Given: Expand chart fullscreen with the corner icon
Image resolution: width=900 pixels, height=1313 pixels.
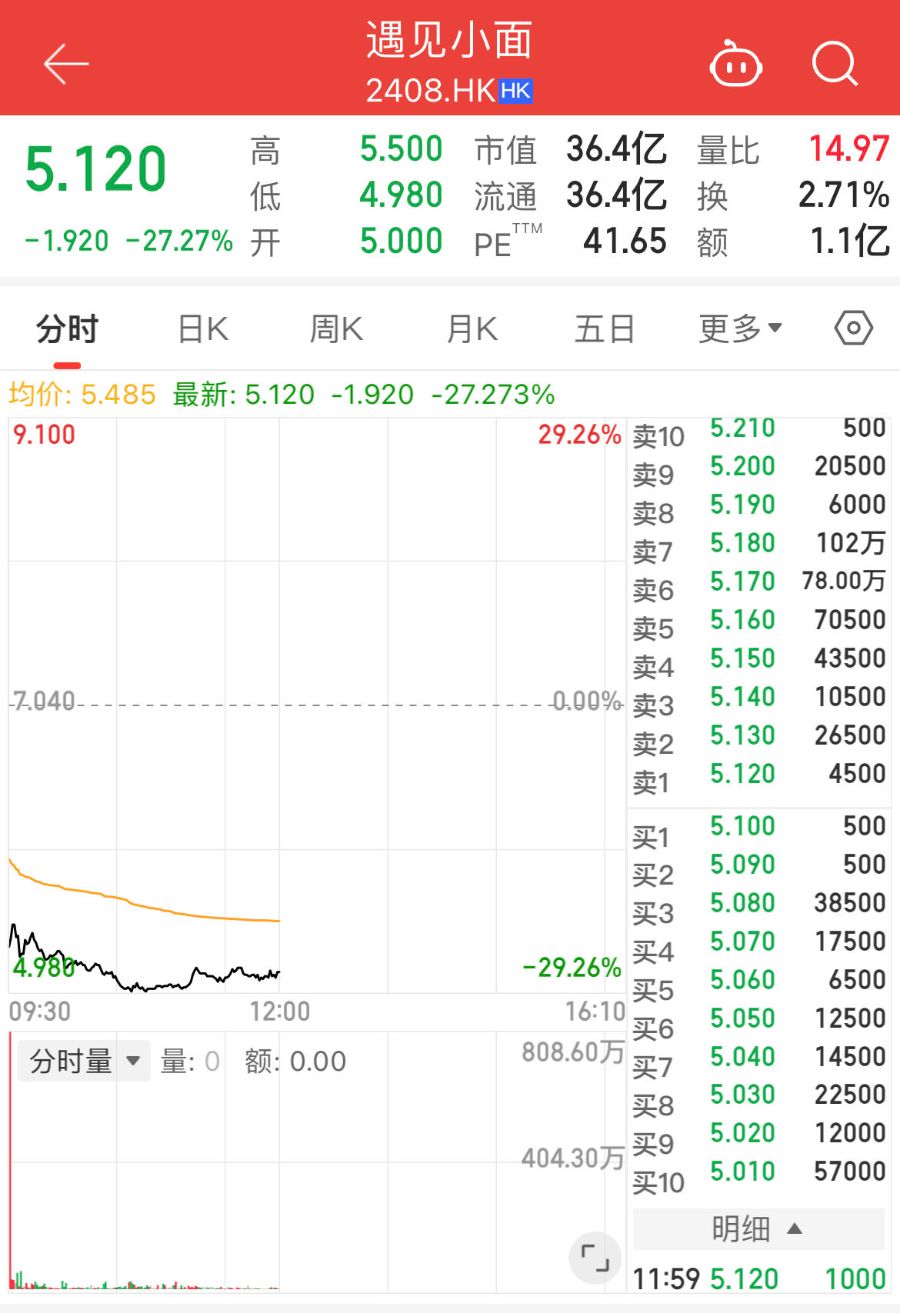Looking at the screenshot, I should (x=596, y=1258).
